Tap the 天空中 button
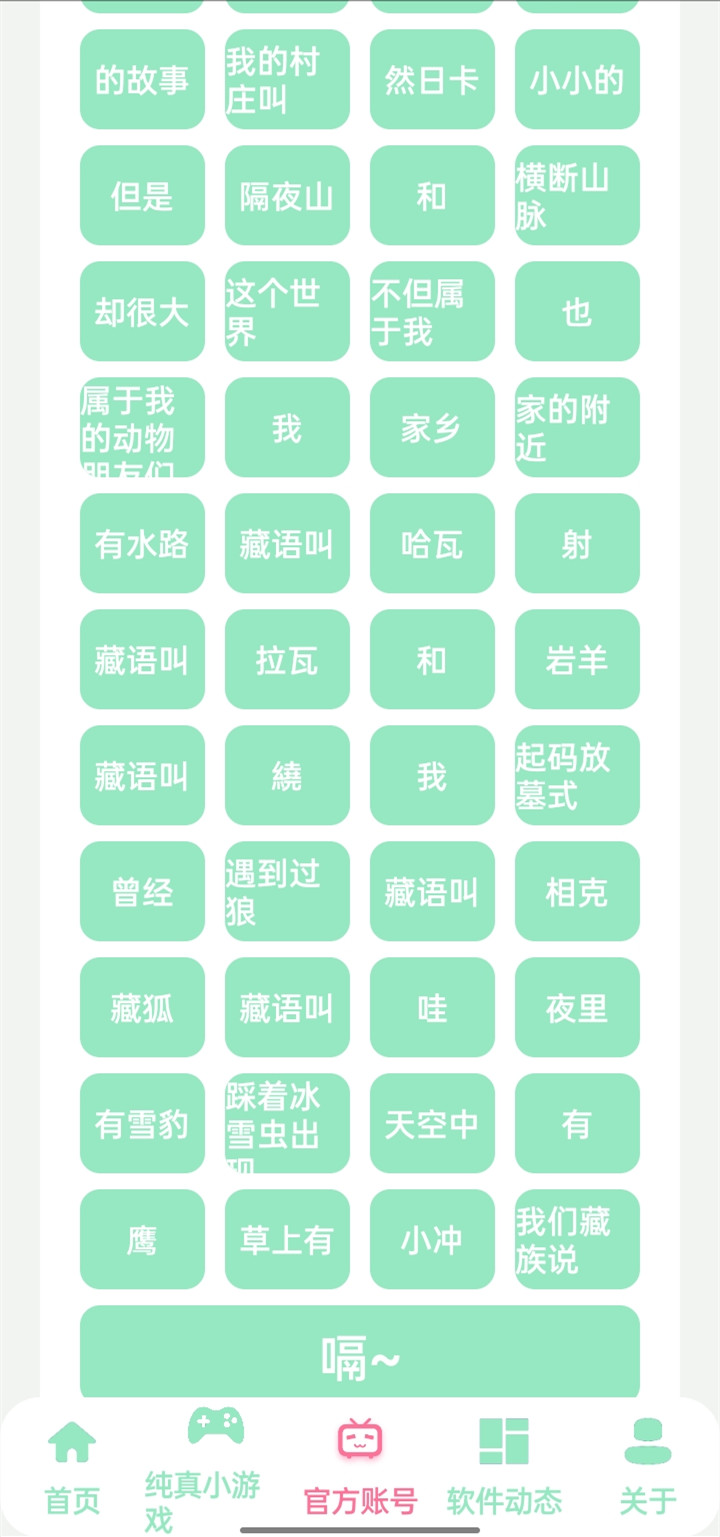 point(432,1124)
